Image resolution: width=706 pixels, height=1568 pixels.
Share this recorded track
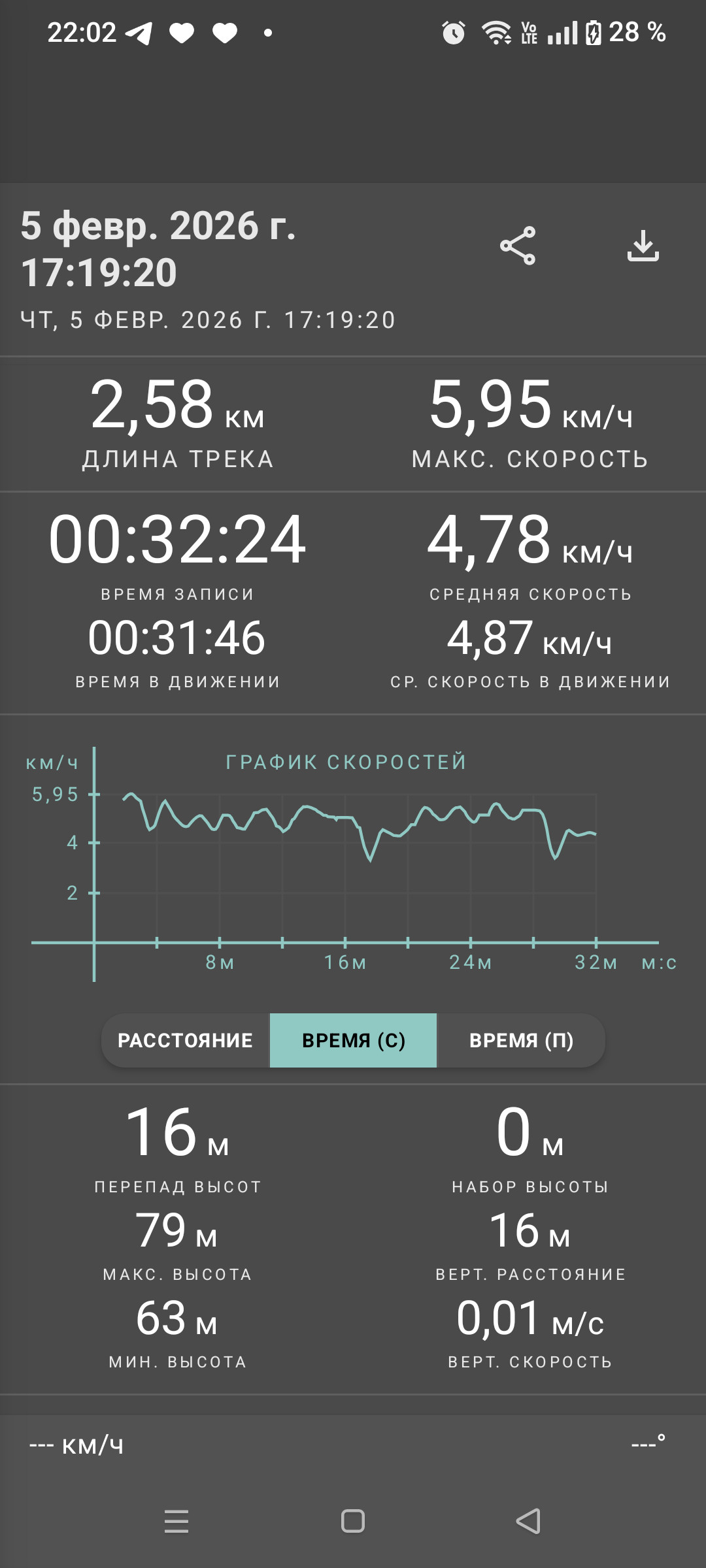518,246
